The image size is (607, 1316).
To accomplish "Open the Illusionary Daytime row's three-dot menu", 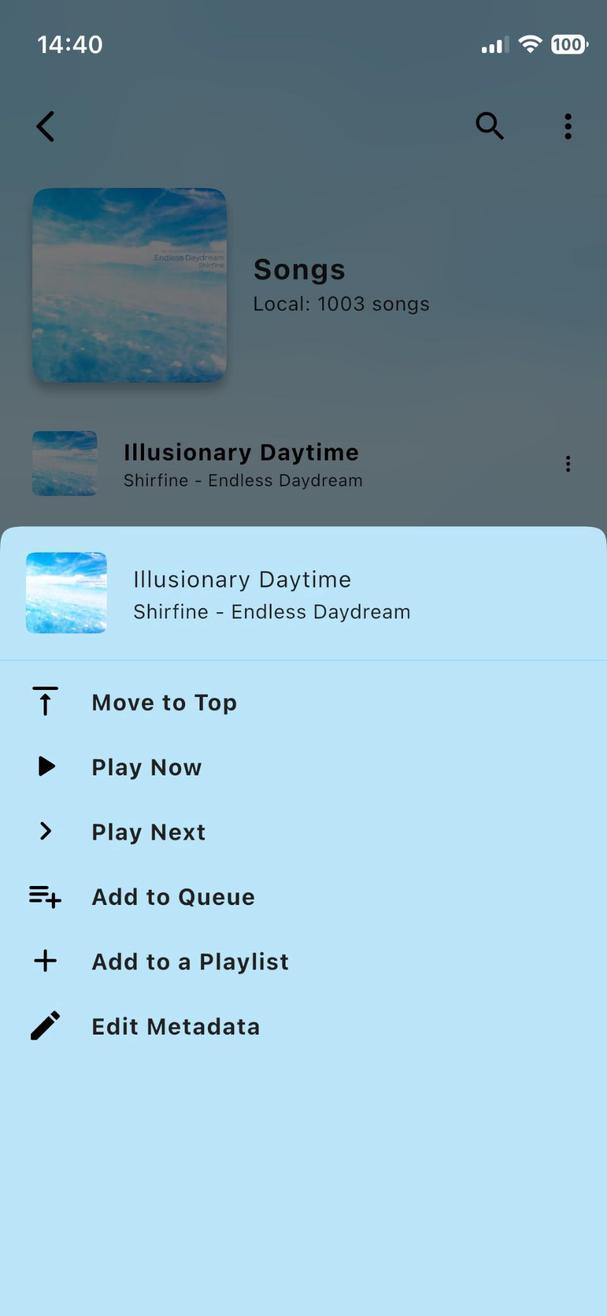I will tap(568, 464).
